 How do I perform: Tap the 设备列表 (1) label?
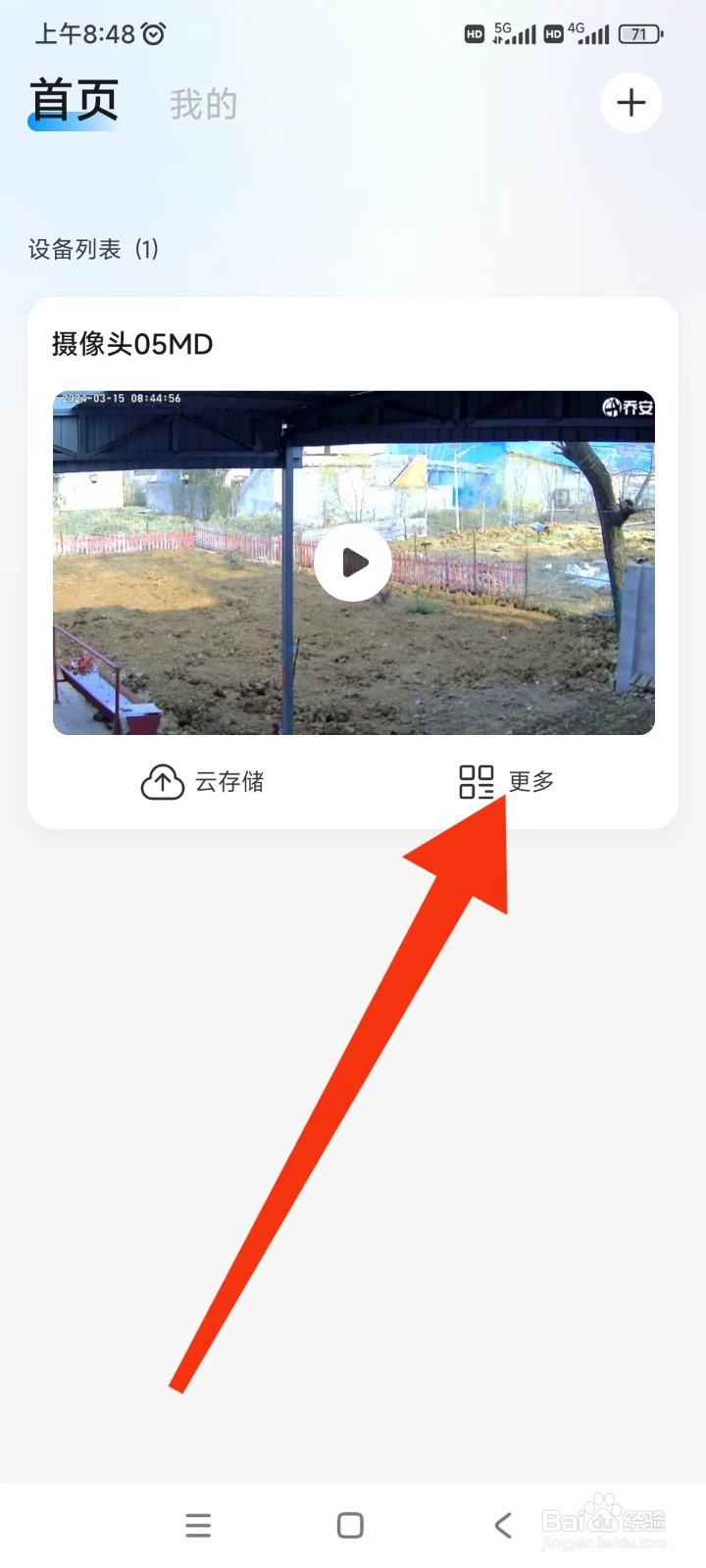click(x=92, y=249)
